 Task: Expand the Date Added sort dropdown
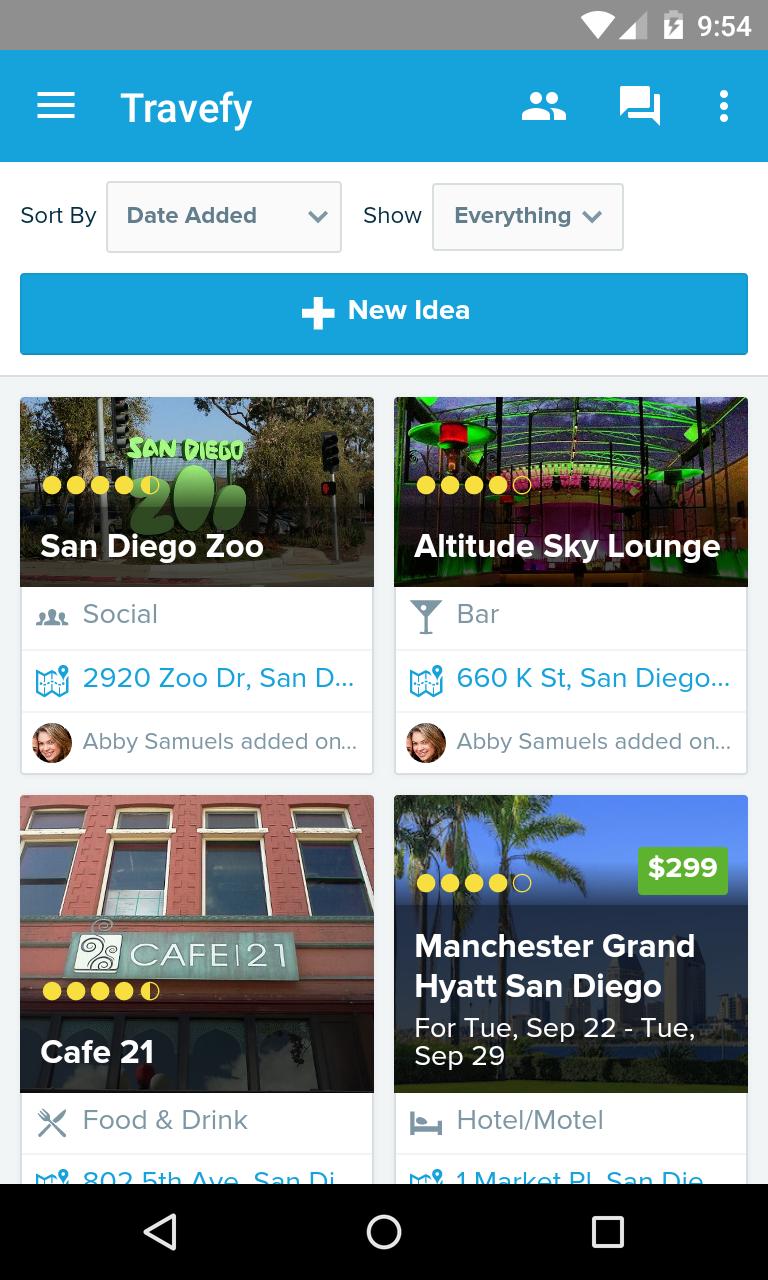point(224,216)
